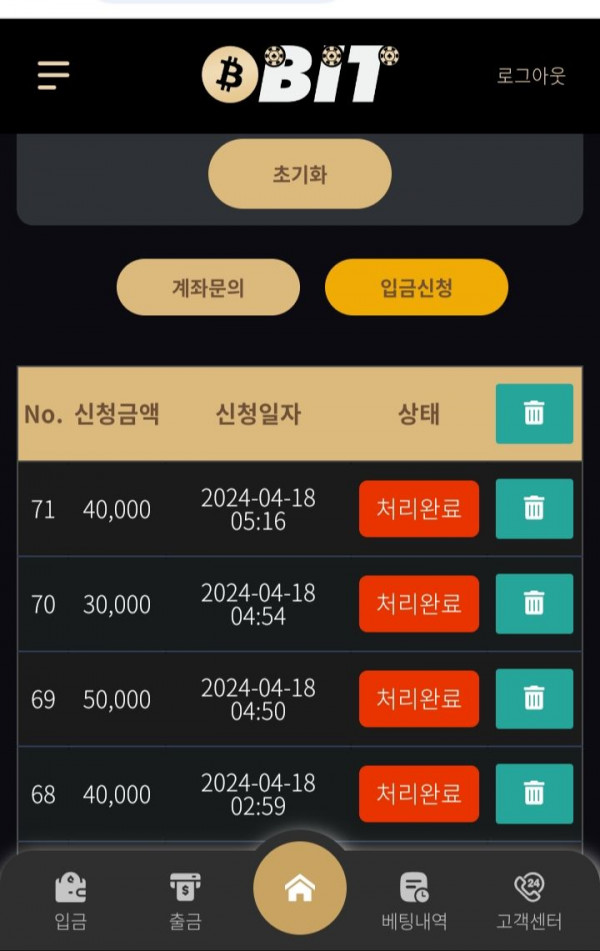Delete row No. 71 entry
The height and width of the screenshot is (951, 600).
pos(534,509)
